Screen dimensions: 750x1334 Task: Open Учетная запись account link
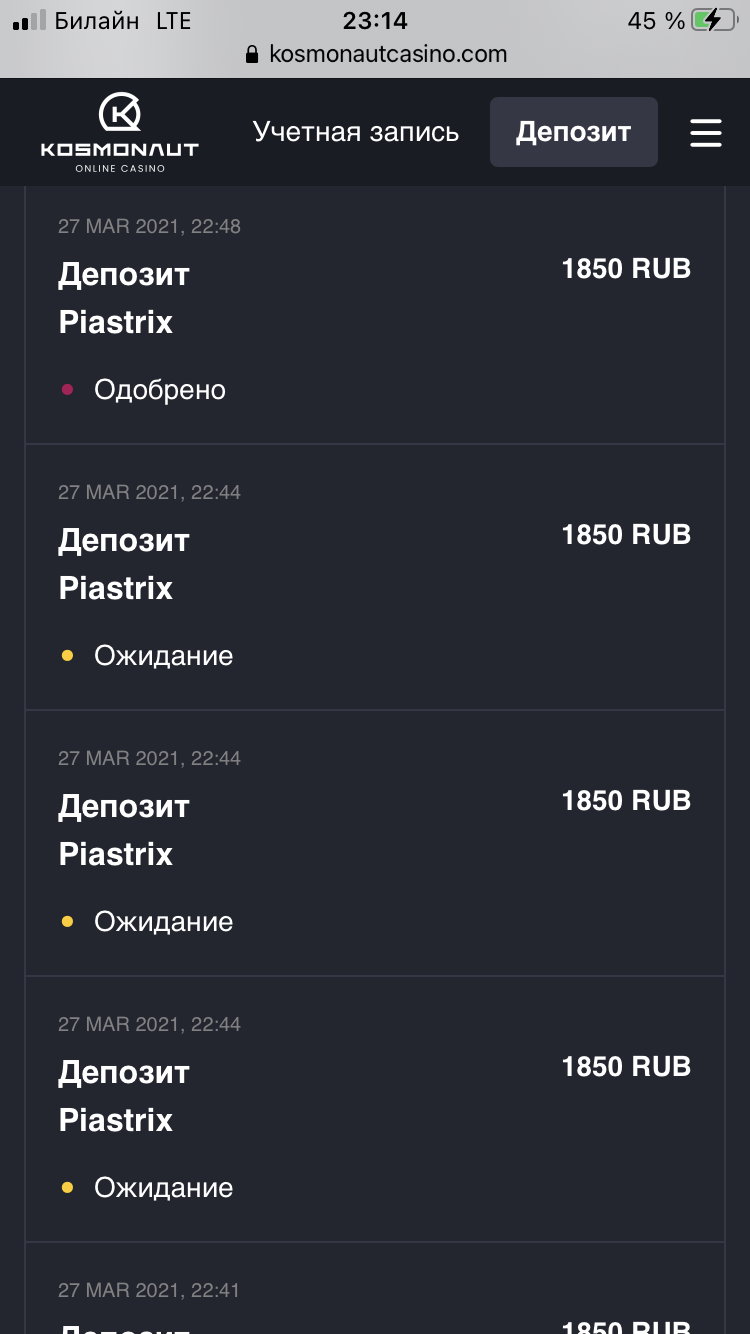(x=356, y=132)
